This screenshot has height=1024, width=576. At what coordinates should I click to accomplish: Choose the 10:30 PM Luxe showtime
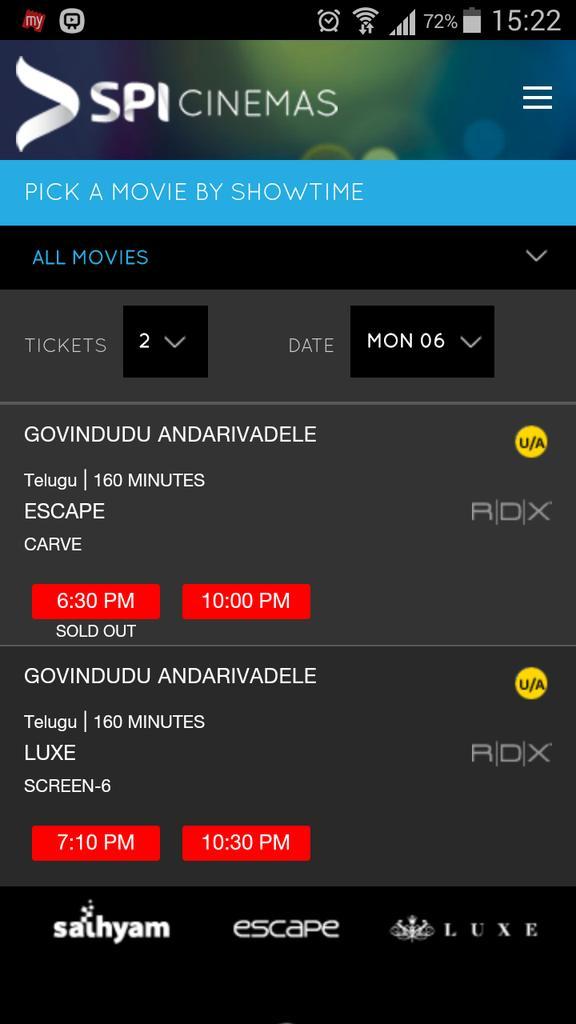[246, 842]
